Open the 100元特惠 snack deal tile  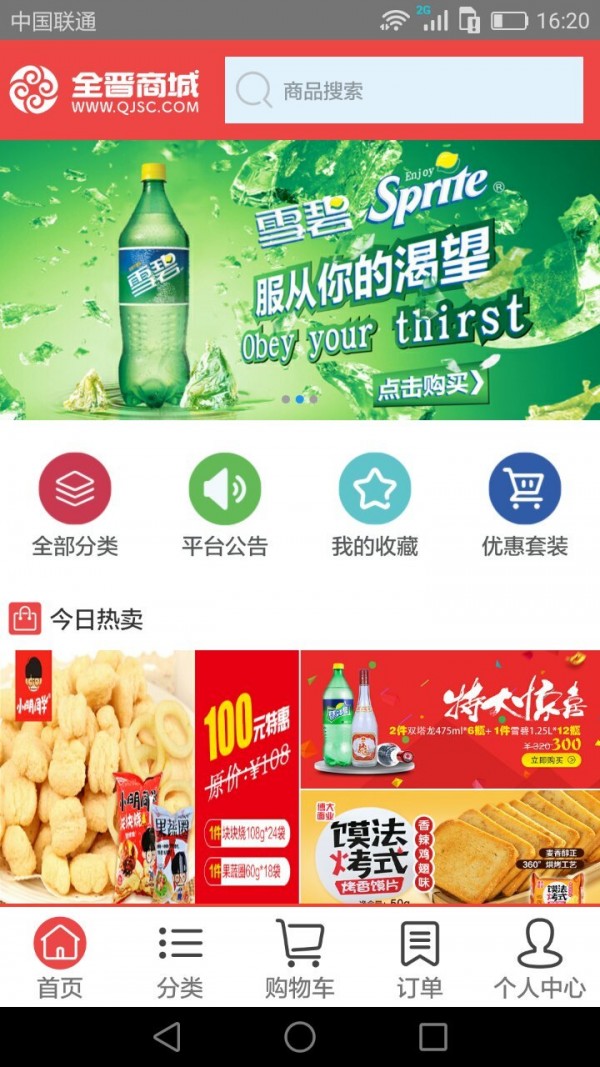tap(150, 777)
